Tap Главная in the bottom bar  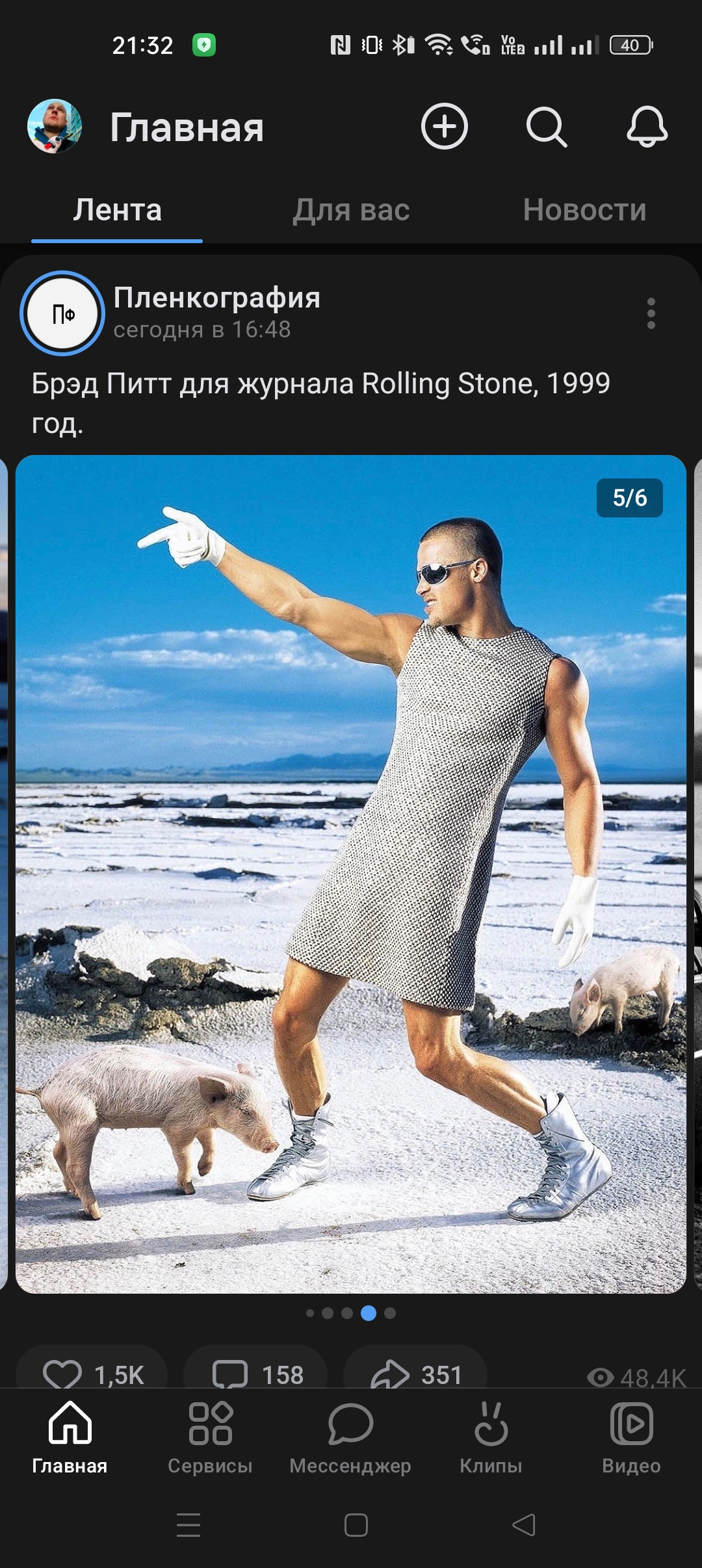[x=70, y=1438]
